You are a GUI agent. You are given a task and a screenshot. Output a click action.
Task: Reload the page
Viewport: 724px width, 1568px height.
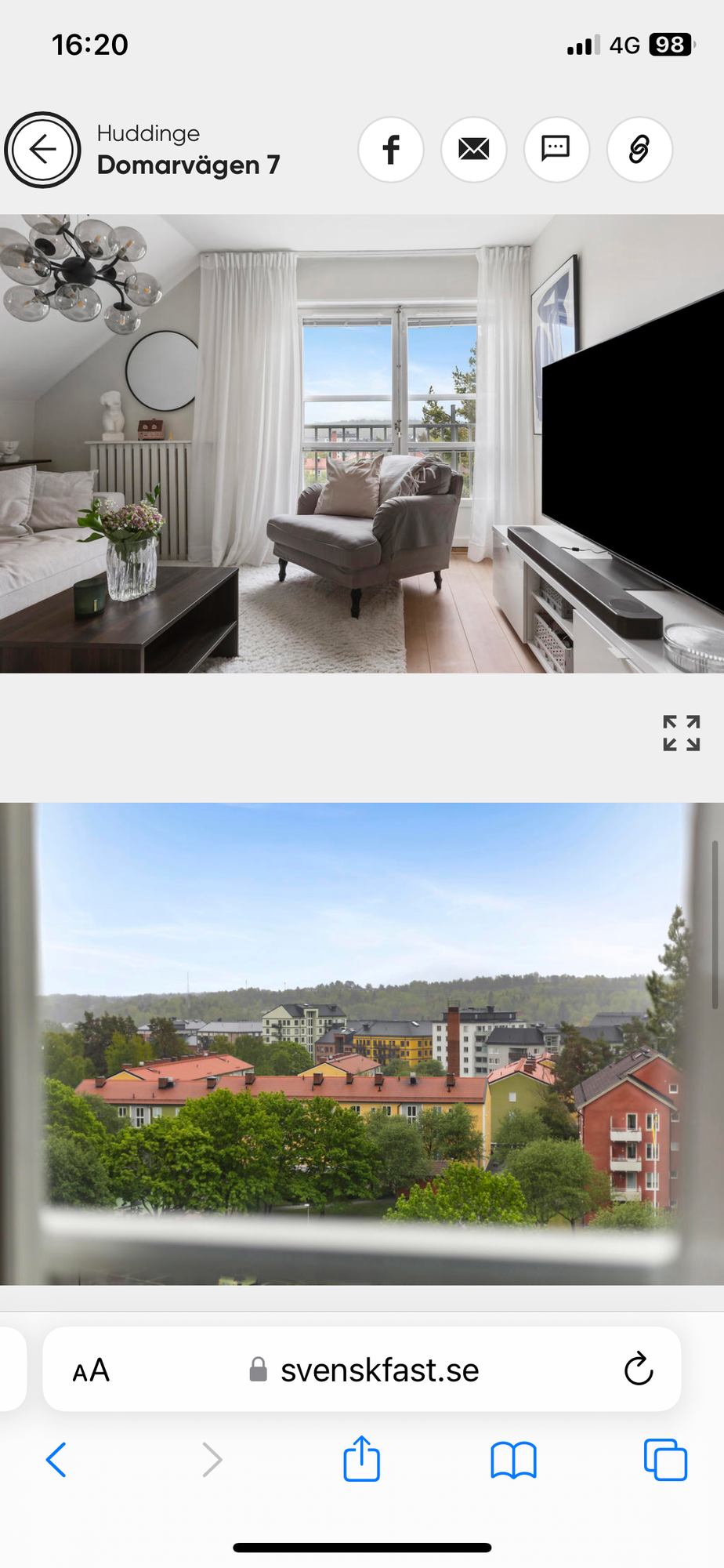coord(639,1370)
